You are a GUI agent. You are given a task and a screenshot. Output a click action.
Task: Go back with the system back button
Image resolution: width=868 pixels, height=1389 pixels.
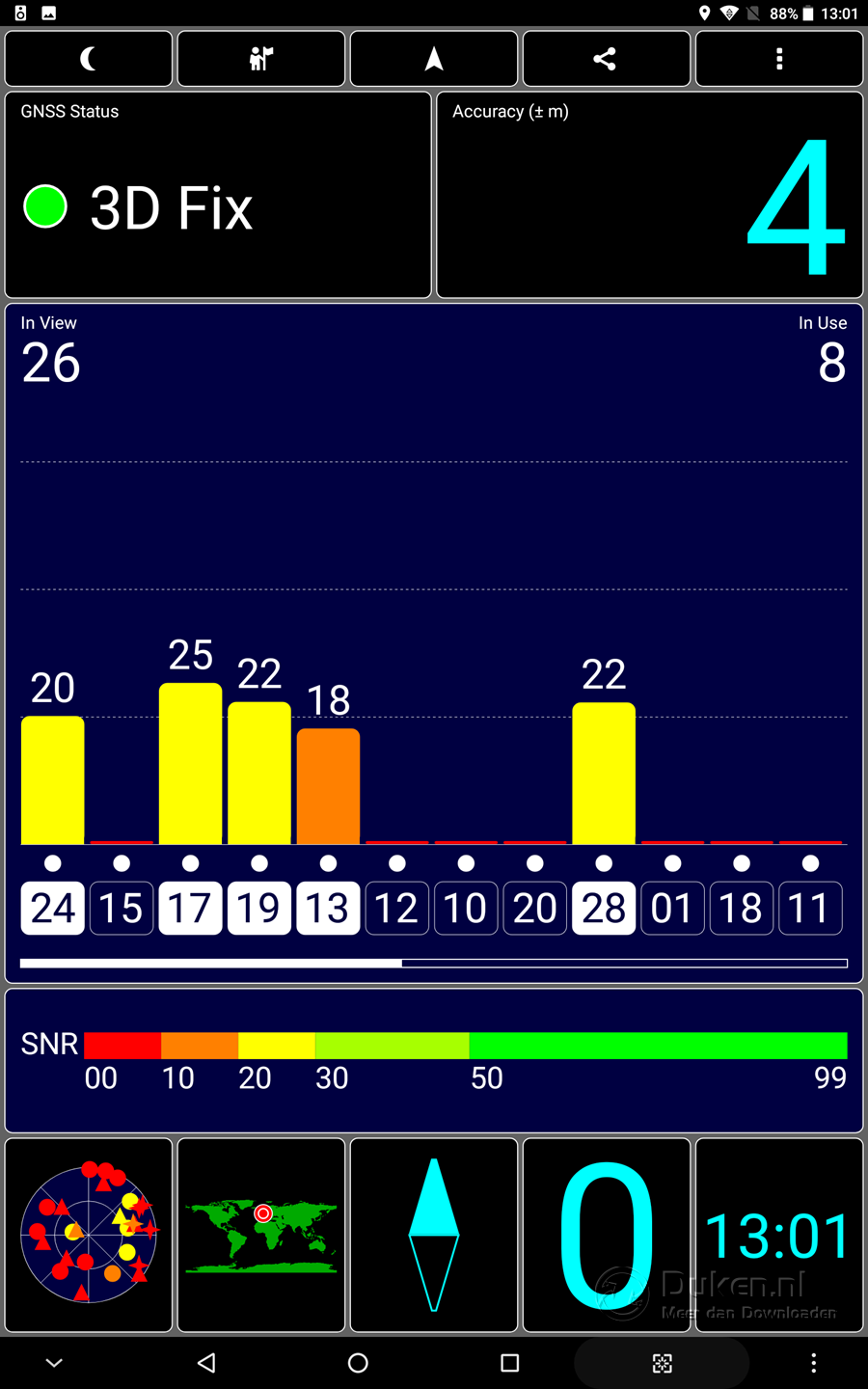206,1362
